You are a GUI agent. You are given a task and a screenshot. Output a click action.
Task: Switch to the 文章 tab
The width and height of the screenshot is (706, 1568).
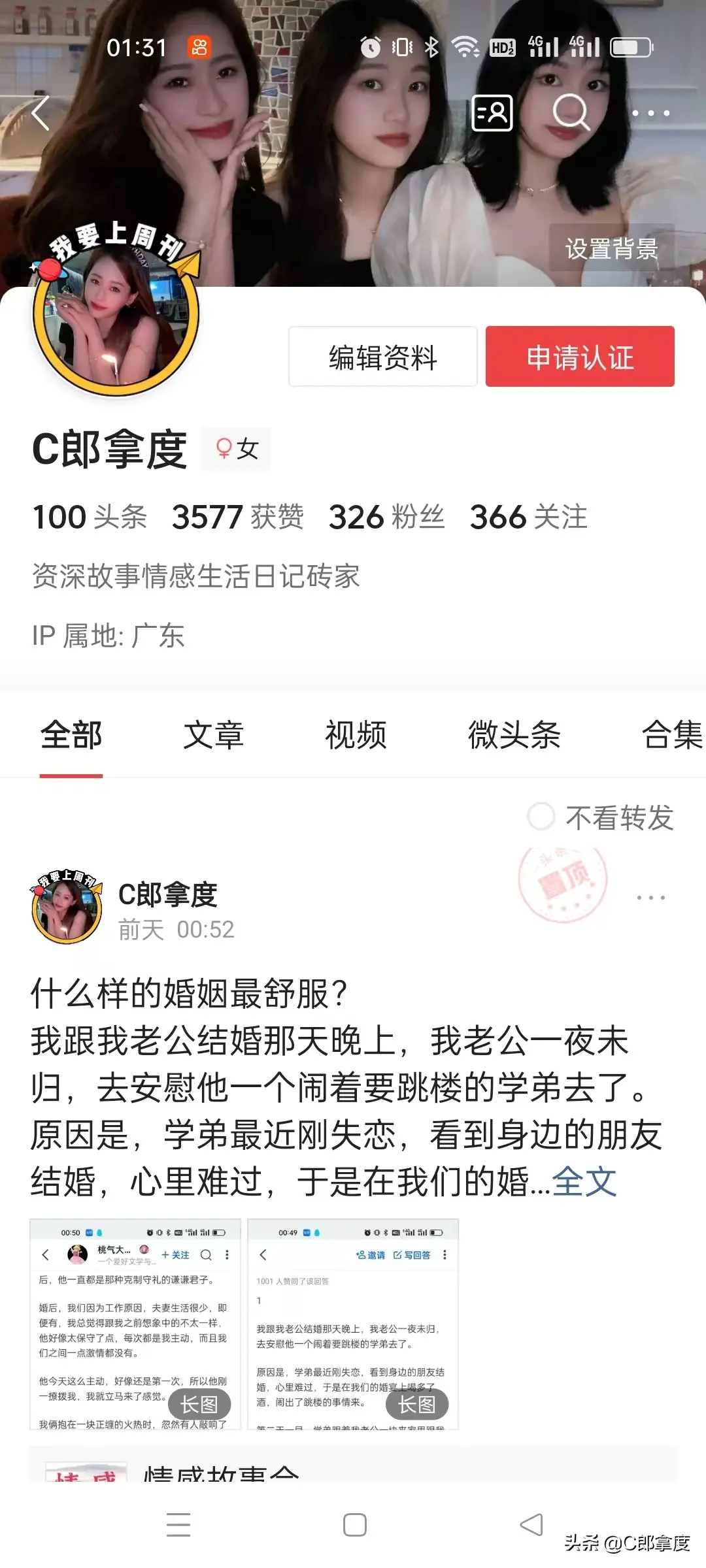213,734
